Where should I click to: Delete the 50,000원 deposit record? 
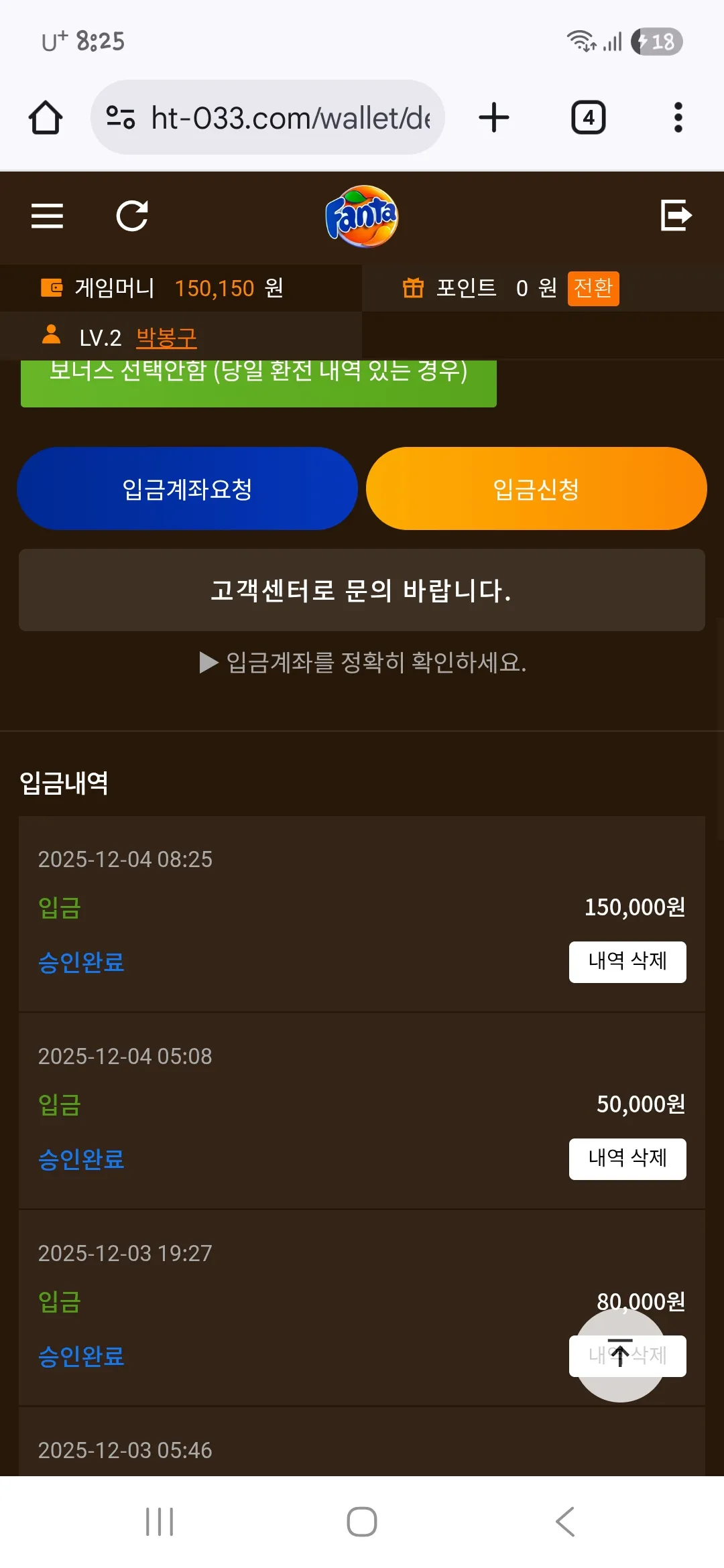[x=627, y=1159]
